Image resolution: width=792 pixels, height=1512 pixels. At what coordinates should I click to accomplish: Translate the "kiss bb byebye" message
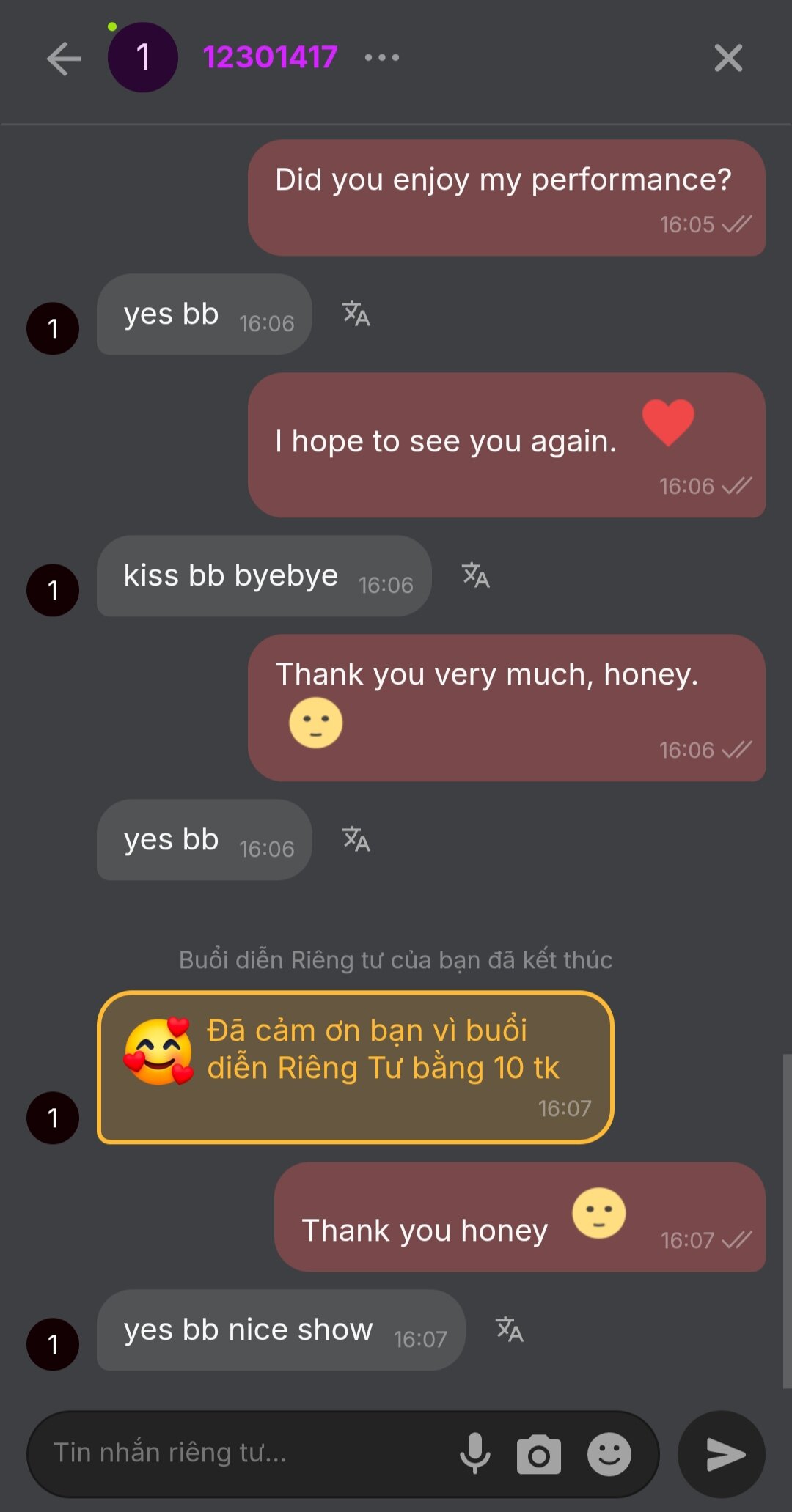pos(475,576)
